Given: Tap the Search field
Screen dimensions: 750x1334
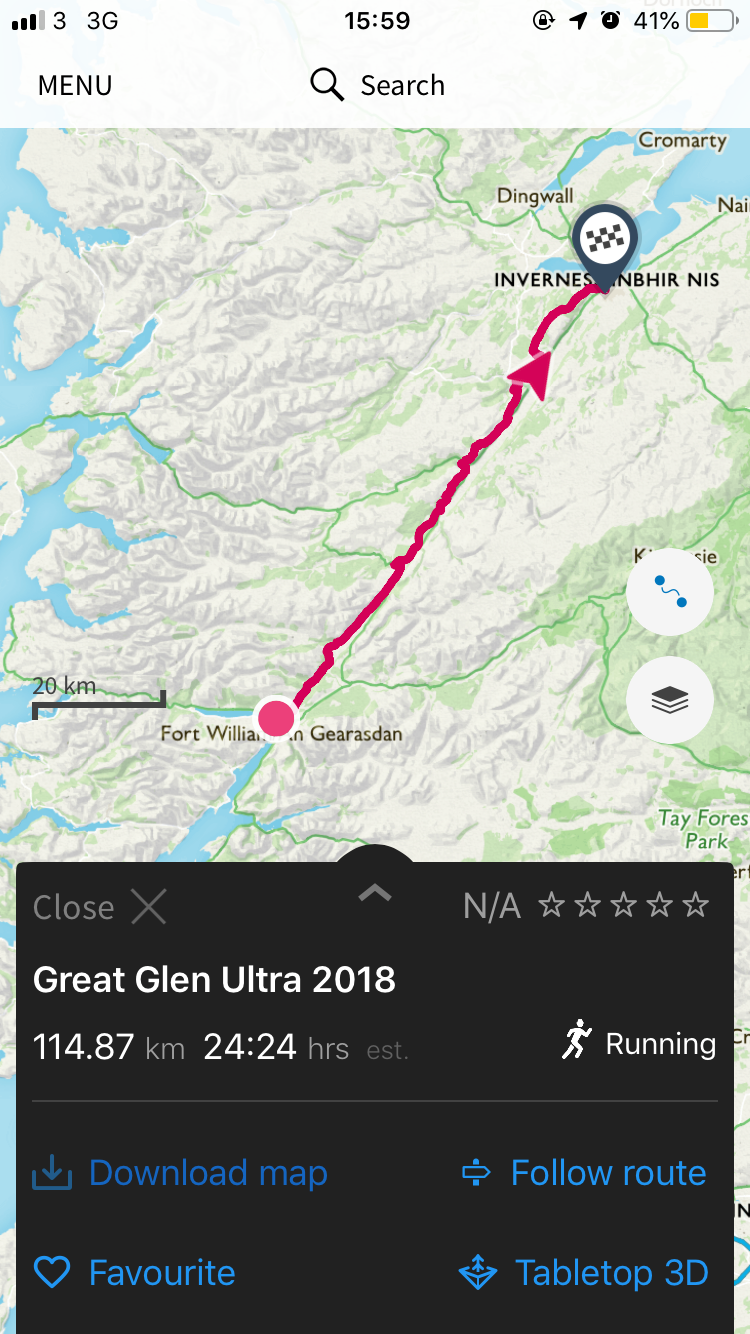Looking at the screenshot, I should pos(378,86).
